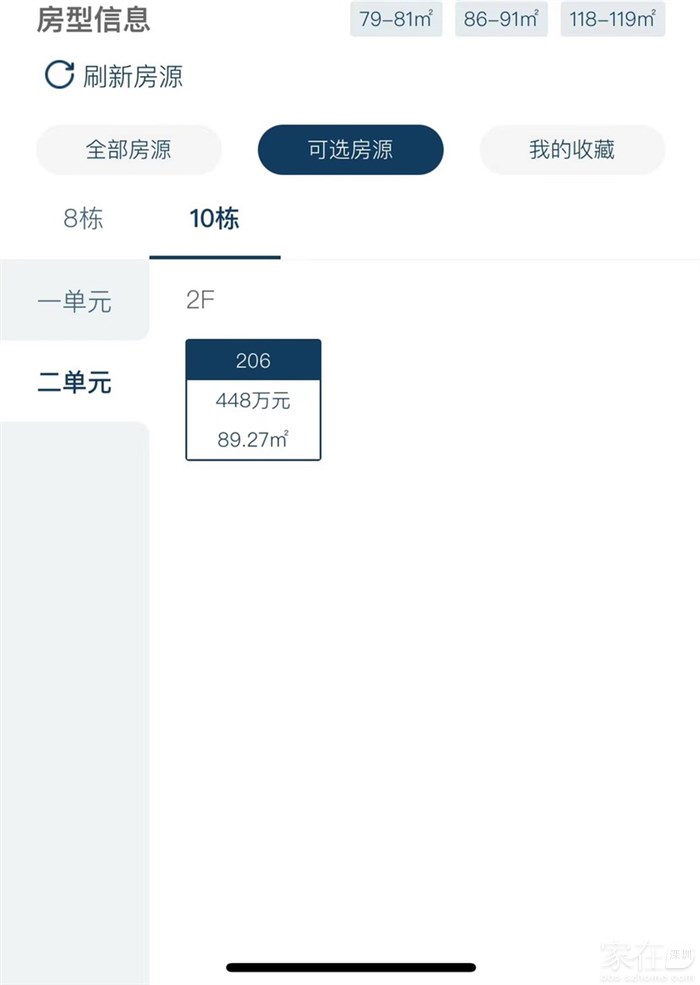This screenshot has width=700, height=985.
Task: Switch to 全部房源 segment
Action: (x=128, y=150)
